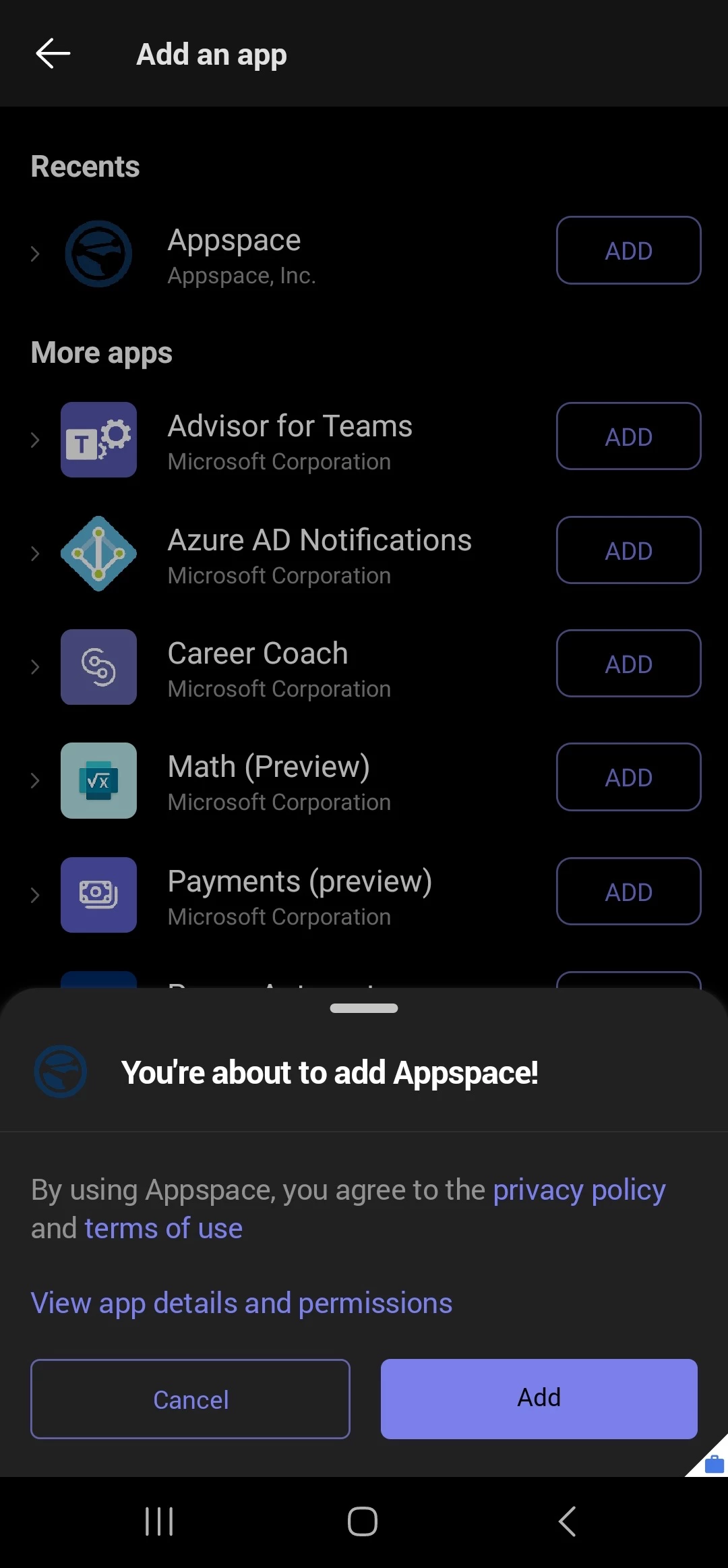Open recent apps from navigation bar
The image size is (728, 1568).
(x=160, y=1521)
